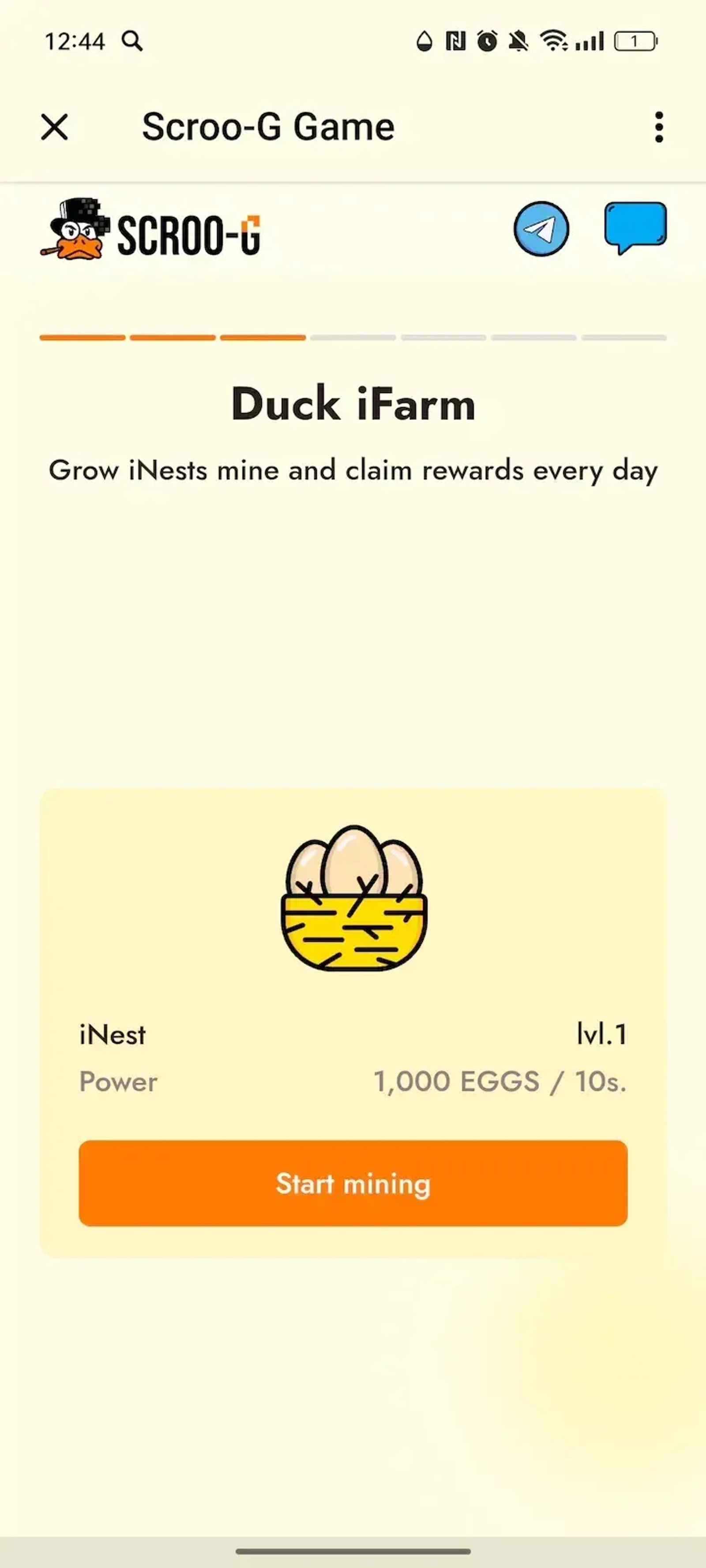The height and width of the screenshot is (1568, 706).
Task: Click the first orange progress bar segment
Action: 82,339
